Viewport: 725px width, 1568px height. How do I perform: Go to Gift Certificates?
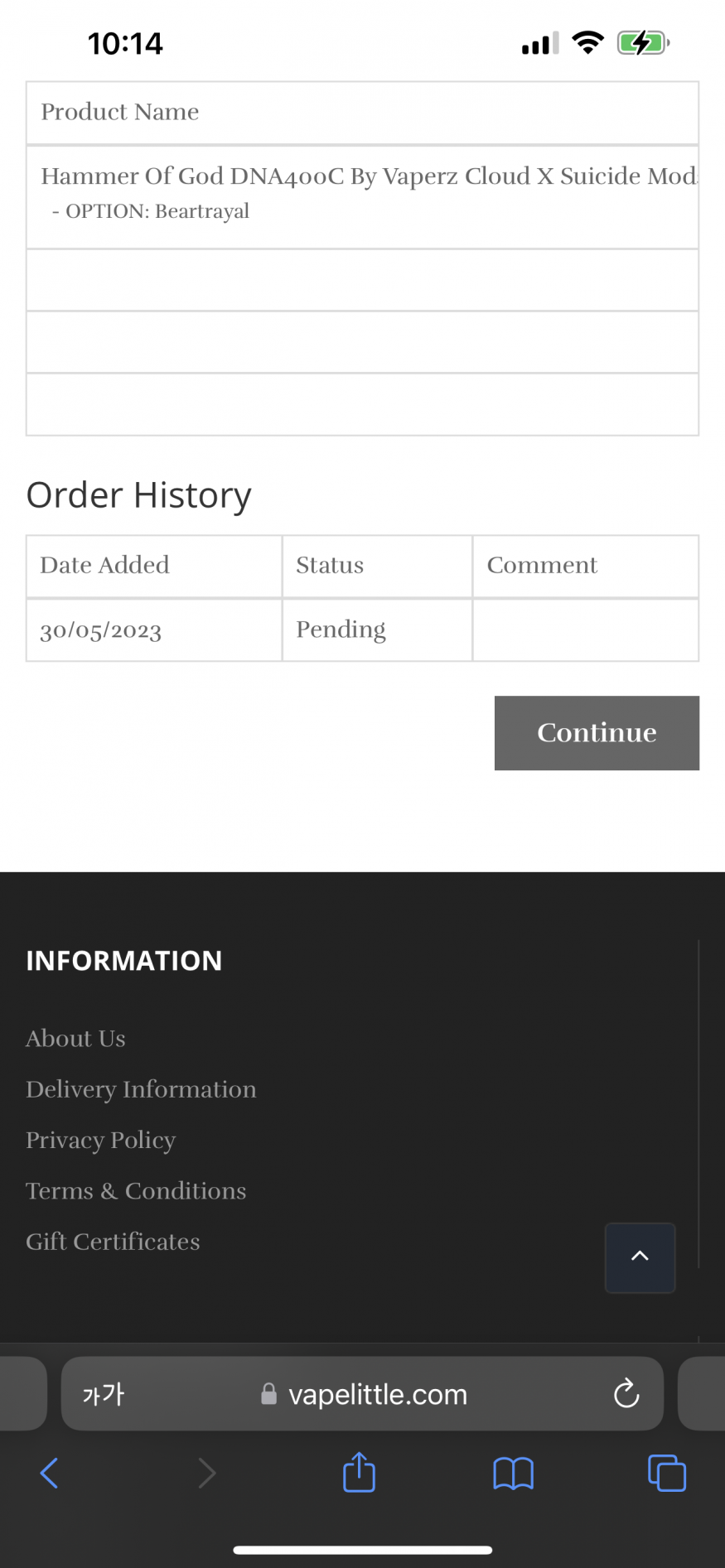tap(113, 1242)
